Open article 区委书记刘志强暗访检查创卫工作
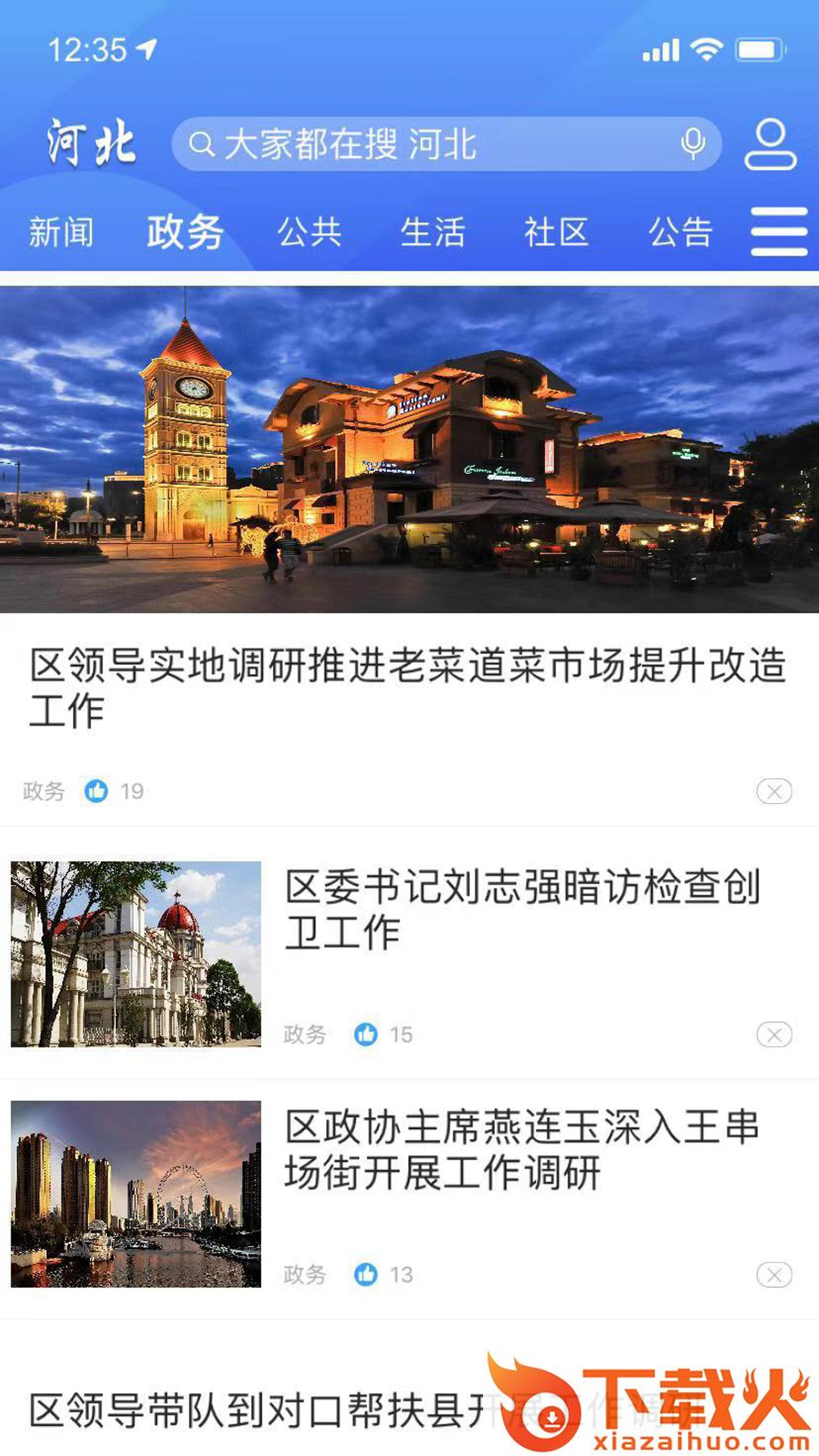 point(523,909)
